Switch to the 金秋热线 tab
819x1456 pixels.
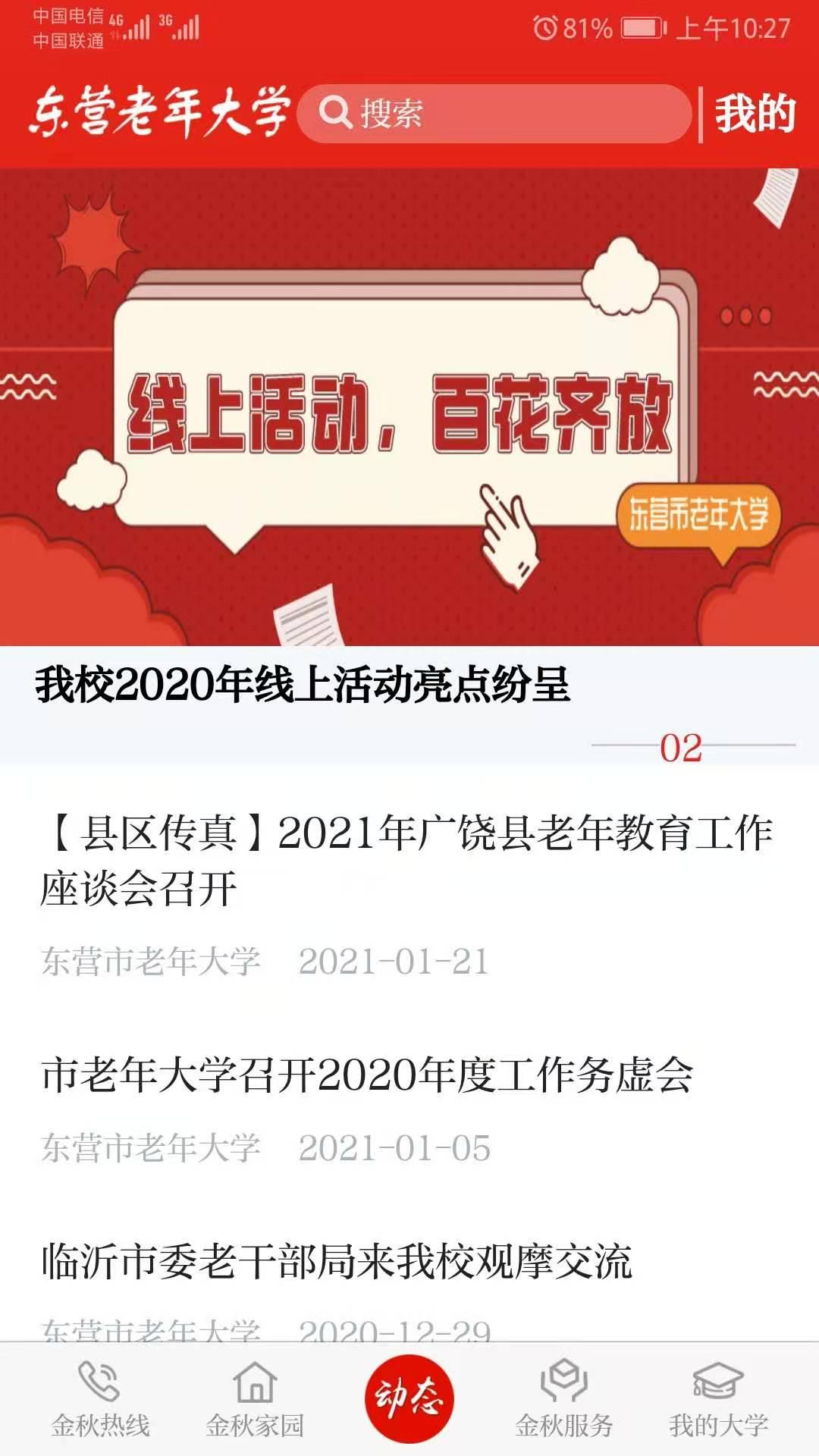100,1400
